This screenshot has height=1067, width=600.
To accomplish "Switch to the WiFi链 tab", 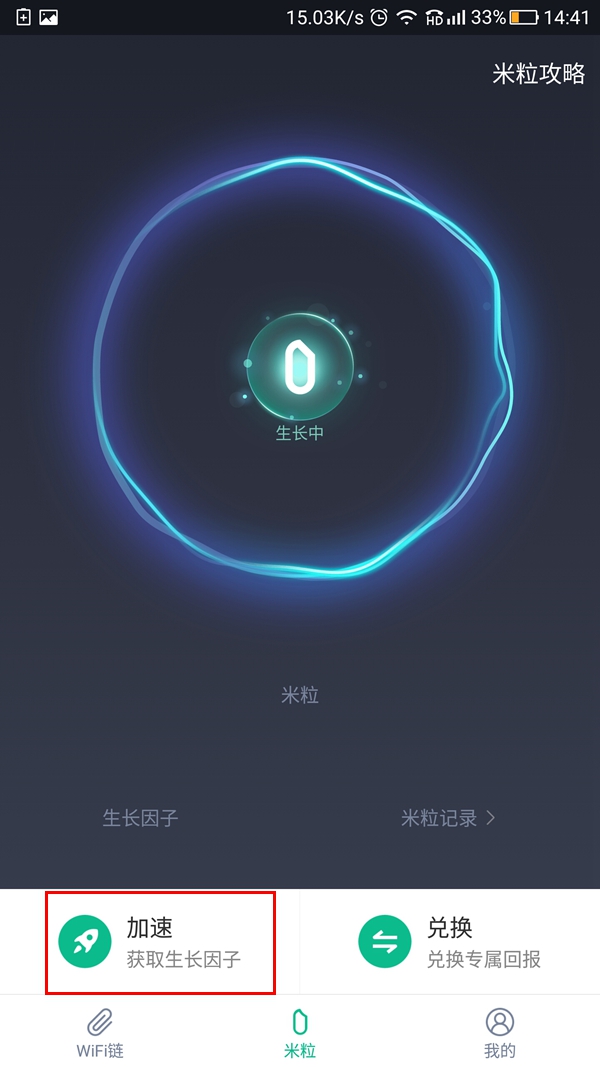I will pos(100,1032).
